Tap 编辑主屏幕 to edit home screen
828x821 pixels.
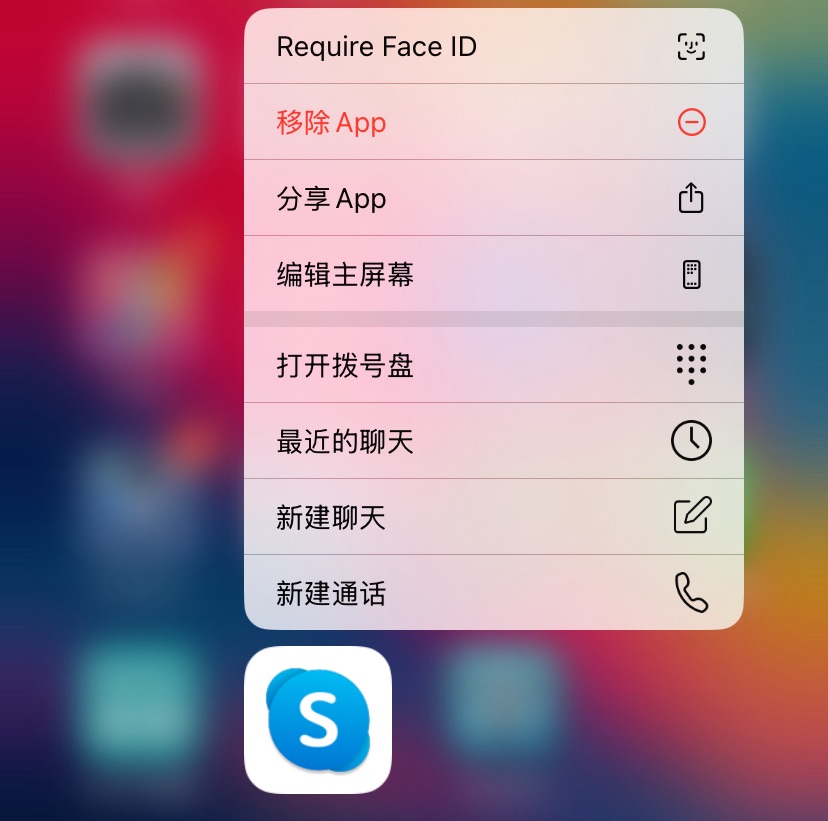pyautogui.click(x=493, y=274)
